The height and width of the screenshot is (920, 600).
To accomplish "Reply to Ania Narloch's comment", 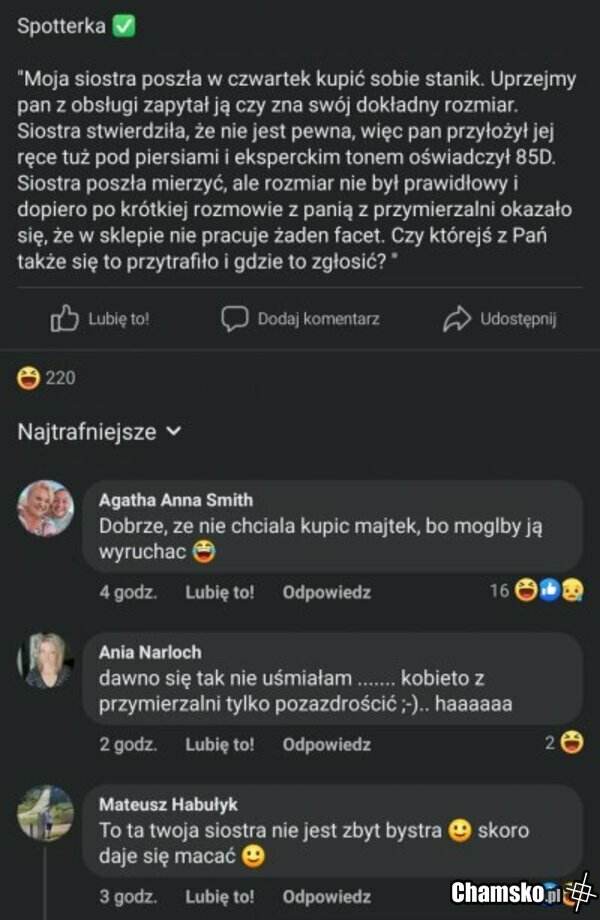I will coord(326,744).
